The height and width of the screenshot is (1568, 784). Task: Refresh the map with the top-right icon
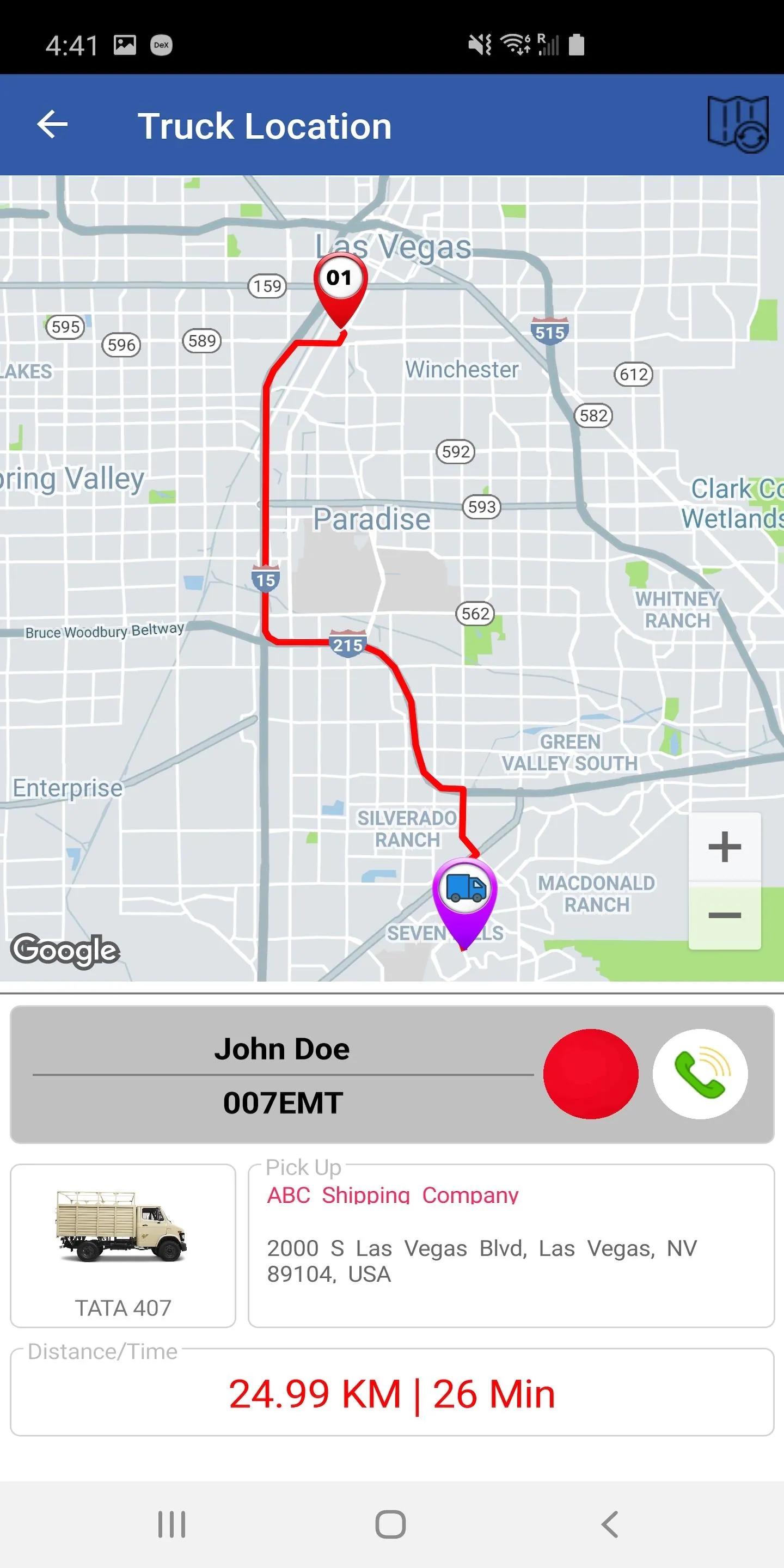[737, 125]
